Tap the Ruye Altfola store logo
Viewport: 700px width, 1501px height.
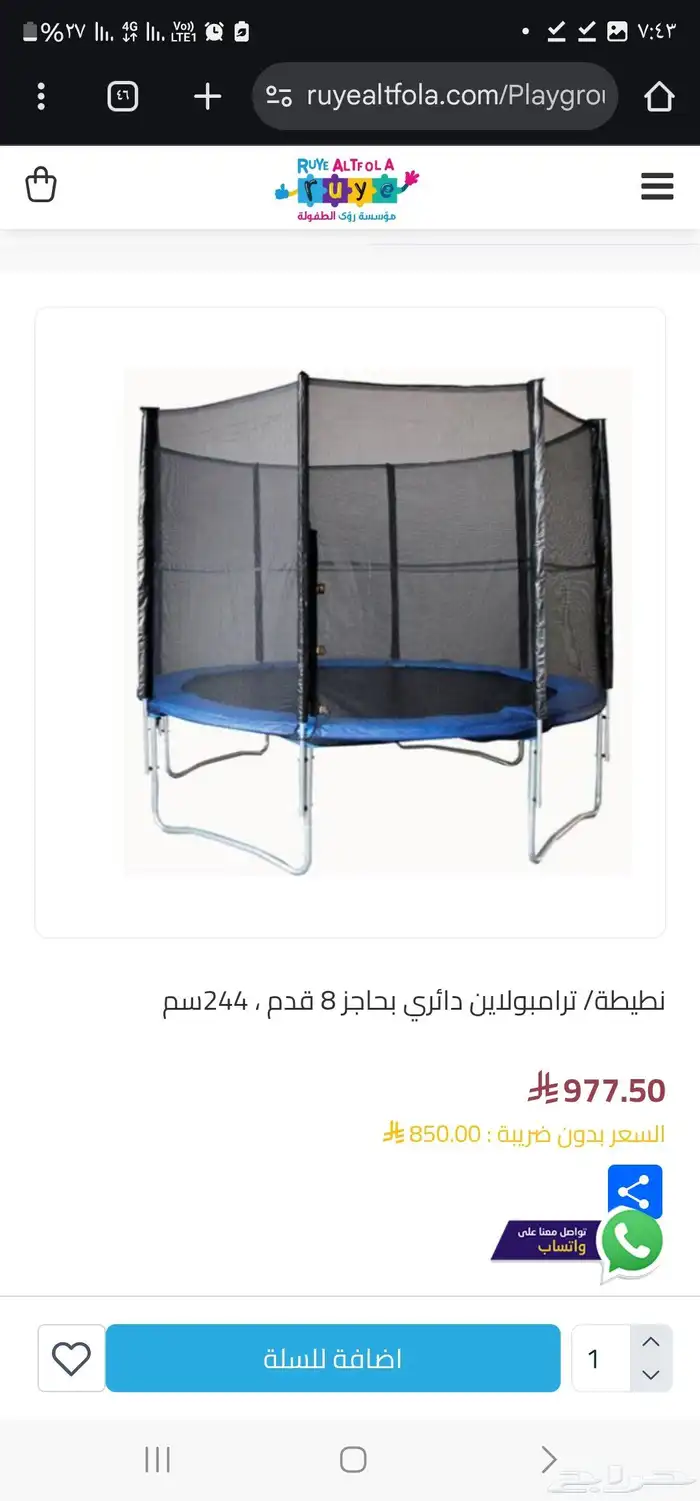(x=347, y=188)
